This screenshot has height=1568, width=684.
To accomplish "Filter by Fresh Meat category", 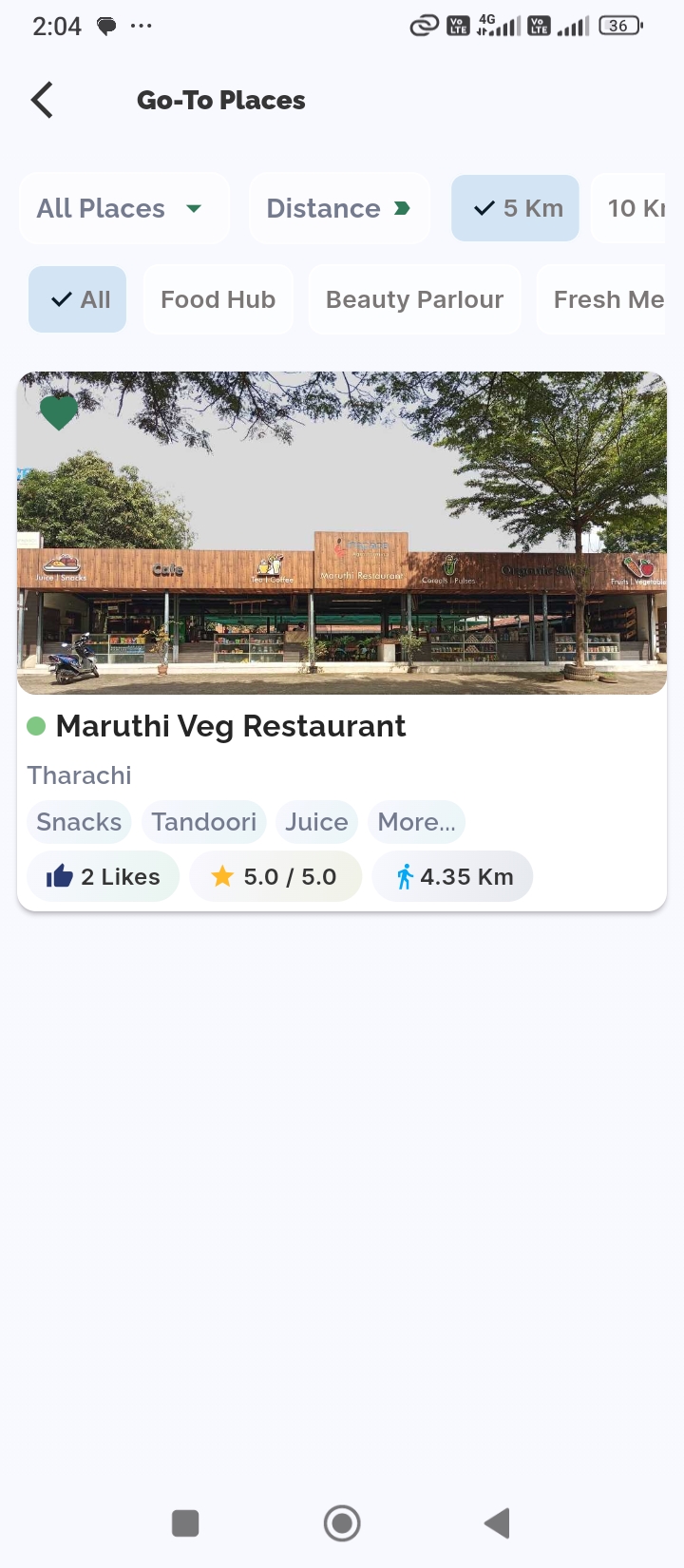I will (606, 299).
